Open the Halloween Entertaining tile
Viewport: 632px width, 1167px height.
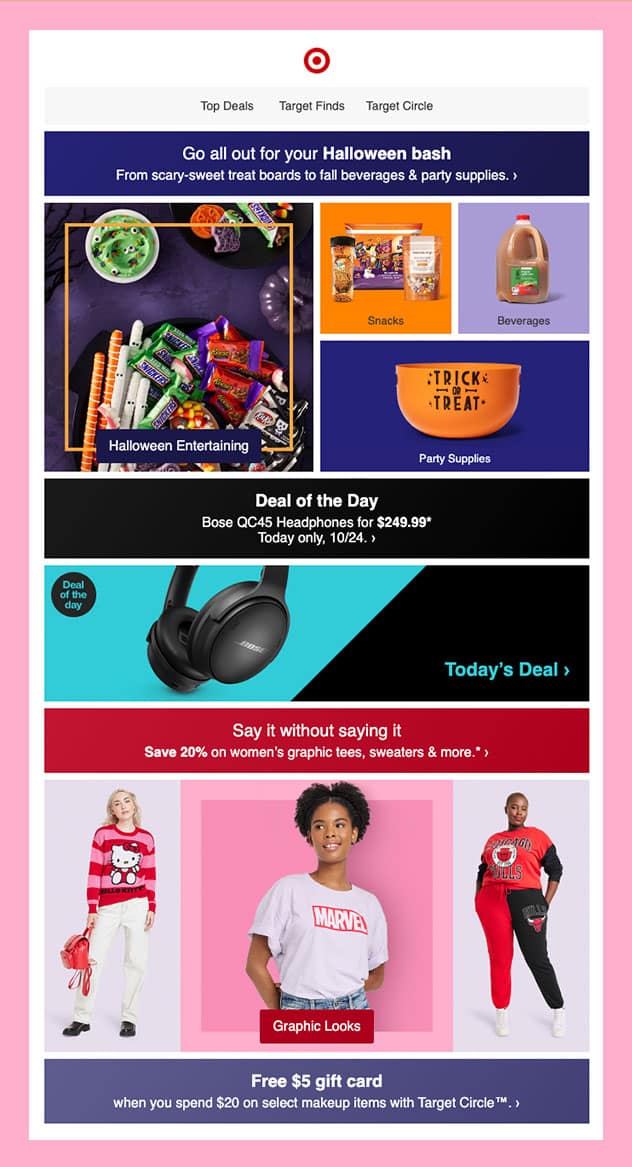[x=178, y=445]
